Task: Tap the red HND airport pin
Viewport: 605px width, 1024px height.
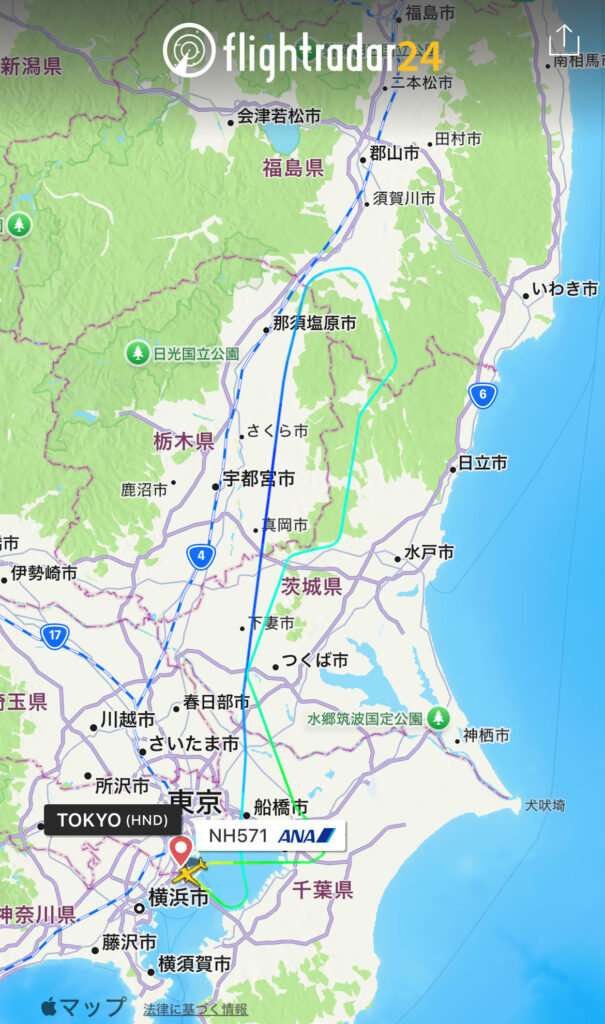Action: click(182, 851)
